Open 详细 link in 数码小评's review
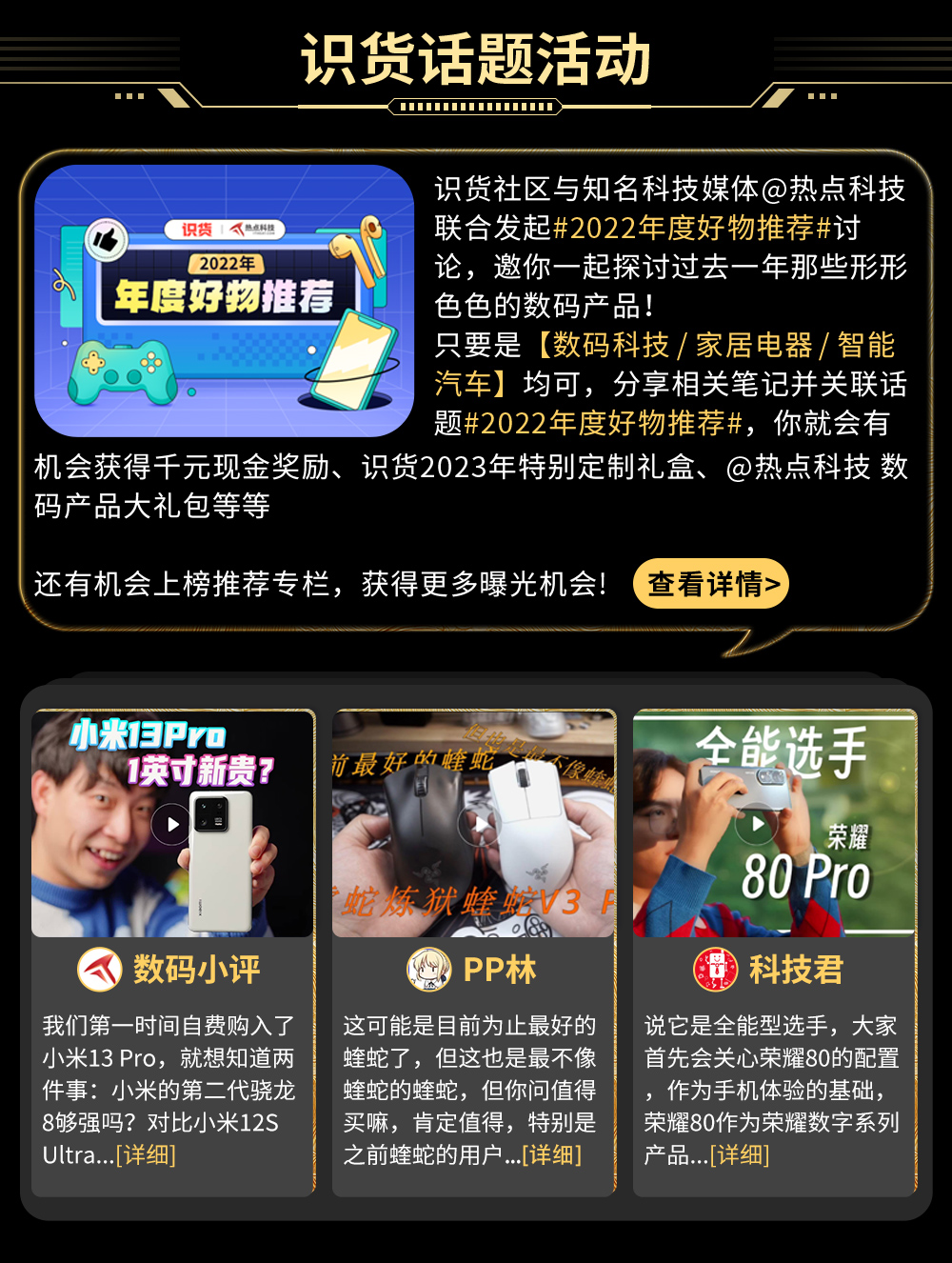The width and height of the screenshot is (952, 1263). (146, 1155)
